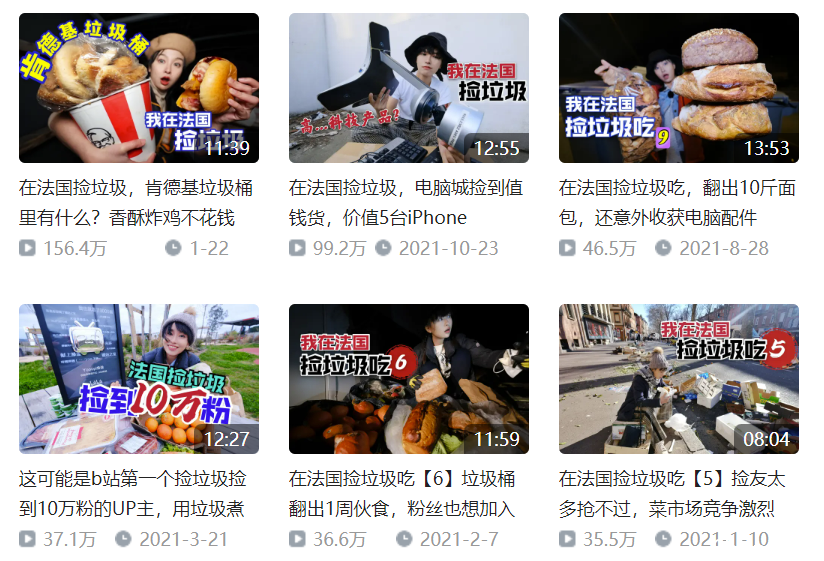Play the video about goods worth 5 iPhones

[408, 88]
